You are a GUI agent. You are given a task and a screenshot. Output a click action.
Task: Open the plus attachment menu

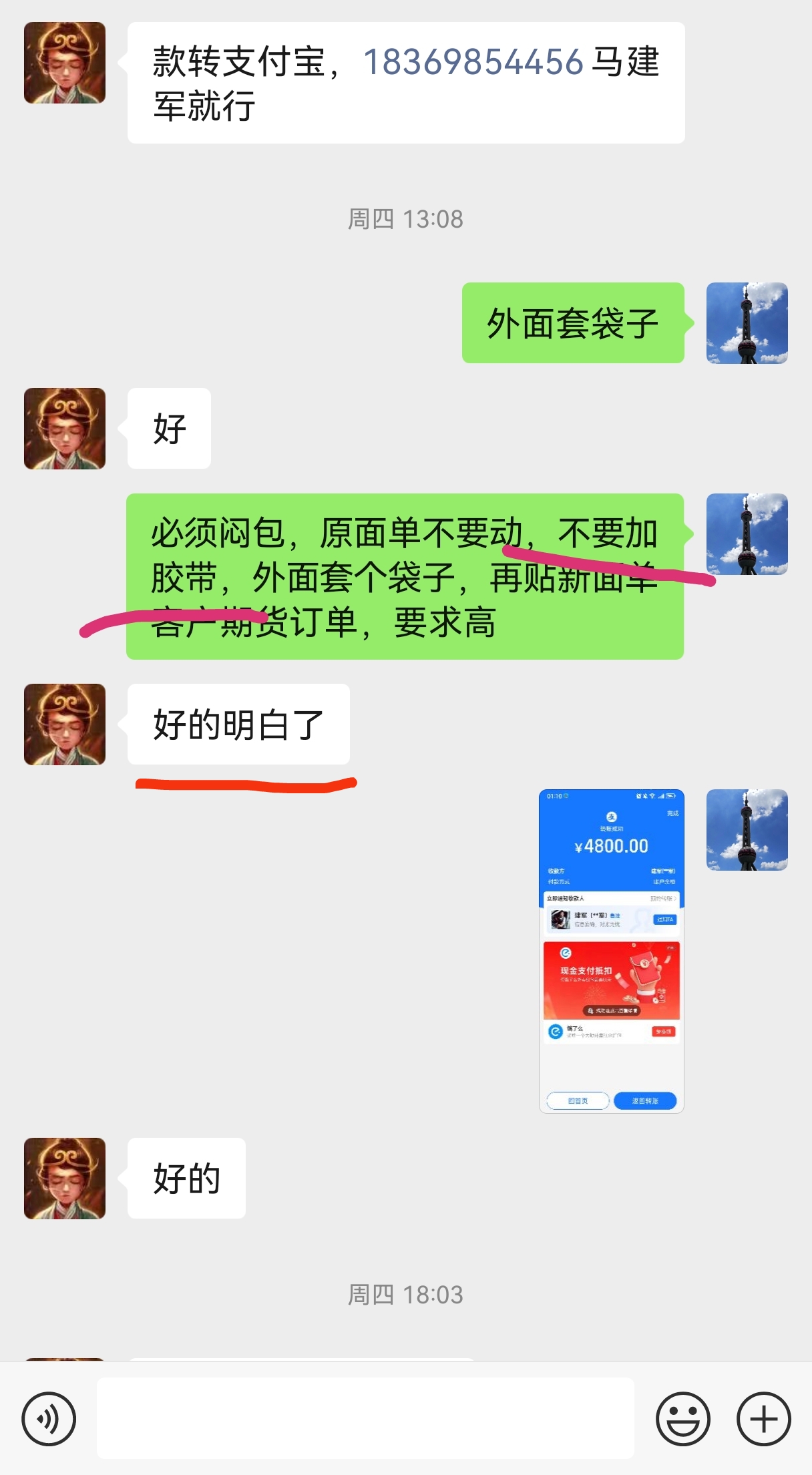point(763,1419)
